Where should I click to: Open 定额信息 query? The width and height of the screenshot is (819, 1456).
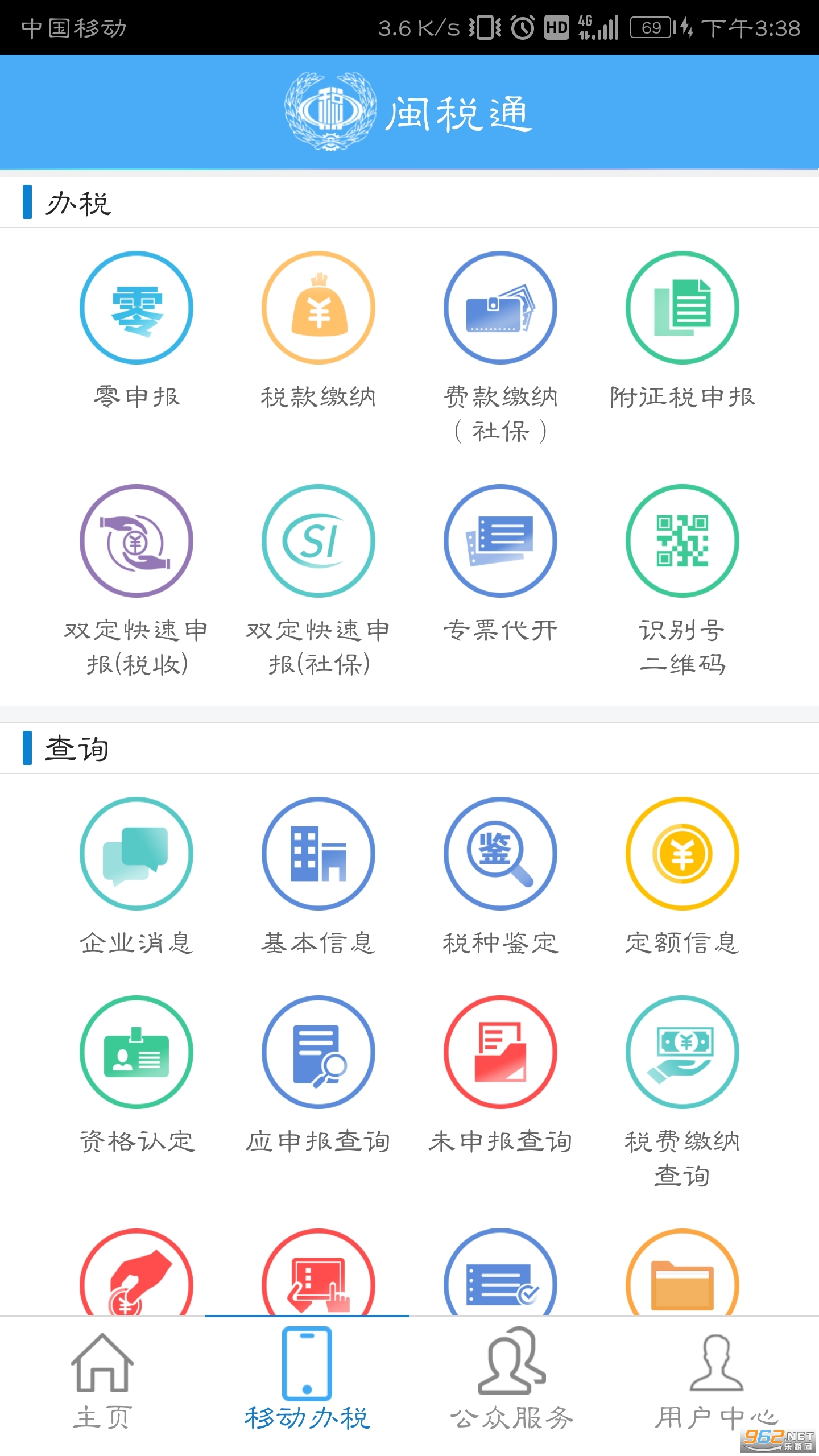(682, 854)
